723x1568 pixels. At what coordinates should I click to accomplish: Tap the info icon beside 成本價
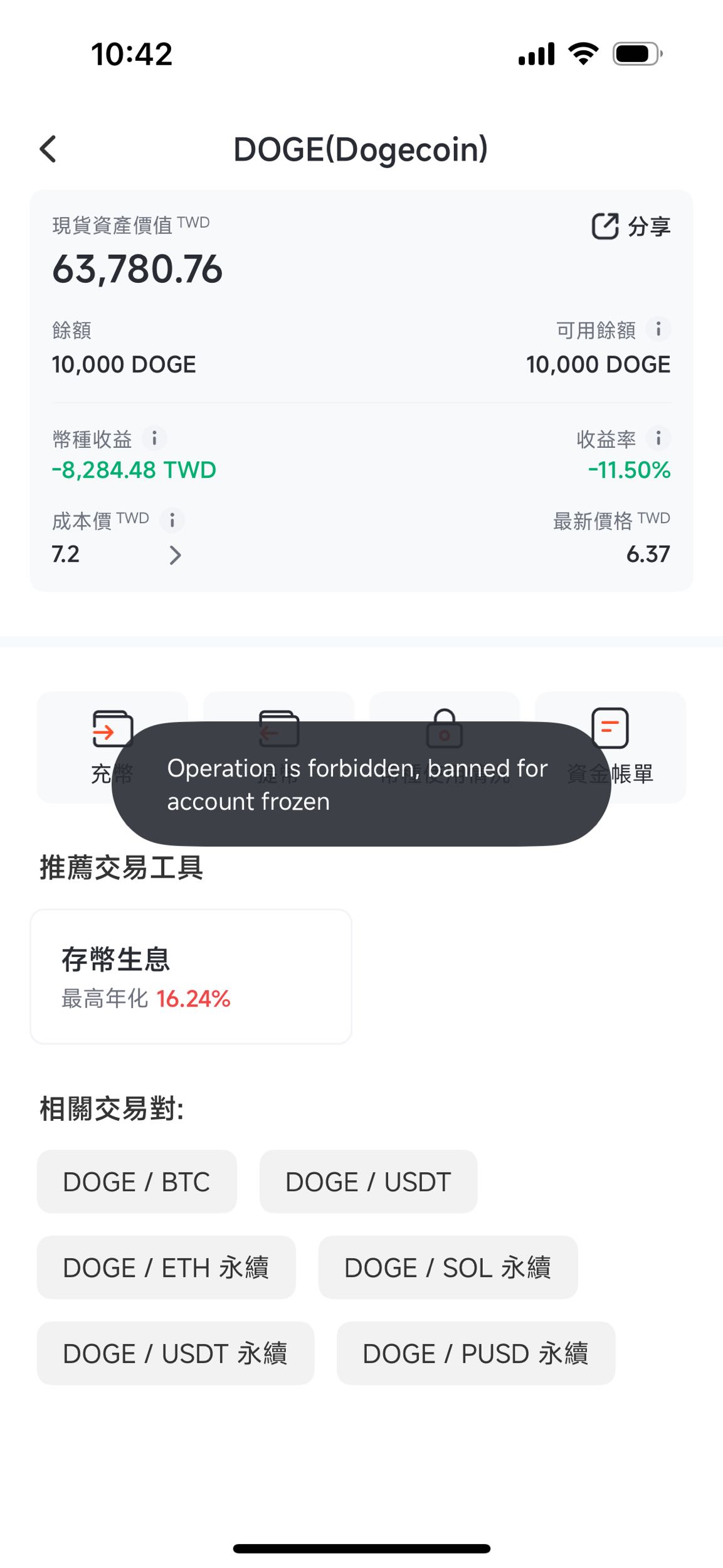click(172, 519)
